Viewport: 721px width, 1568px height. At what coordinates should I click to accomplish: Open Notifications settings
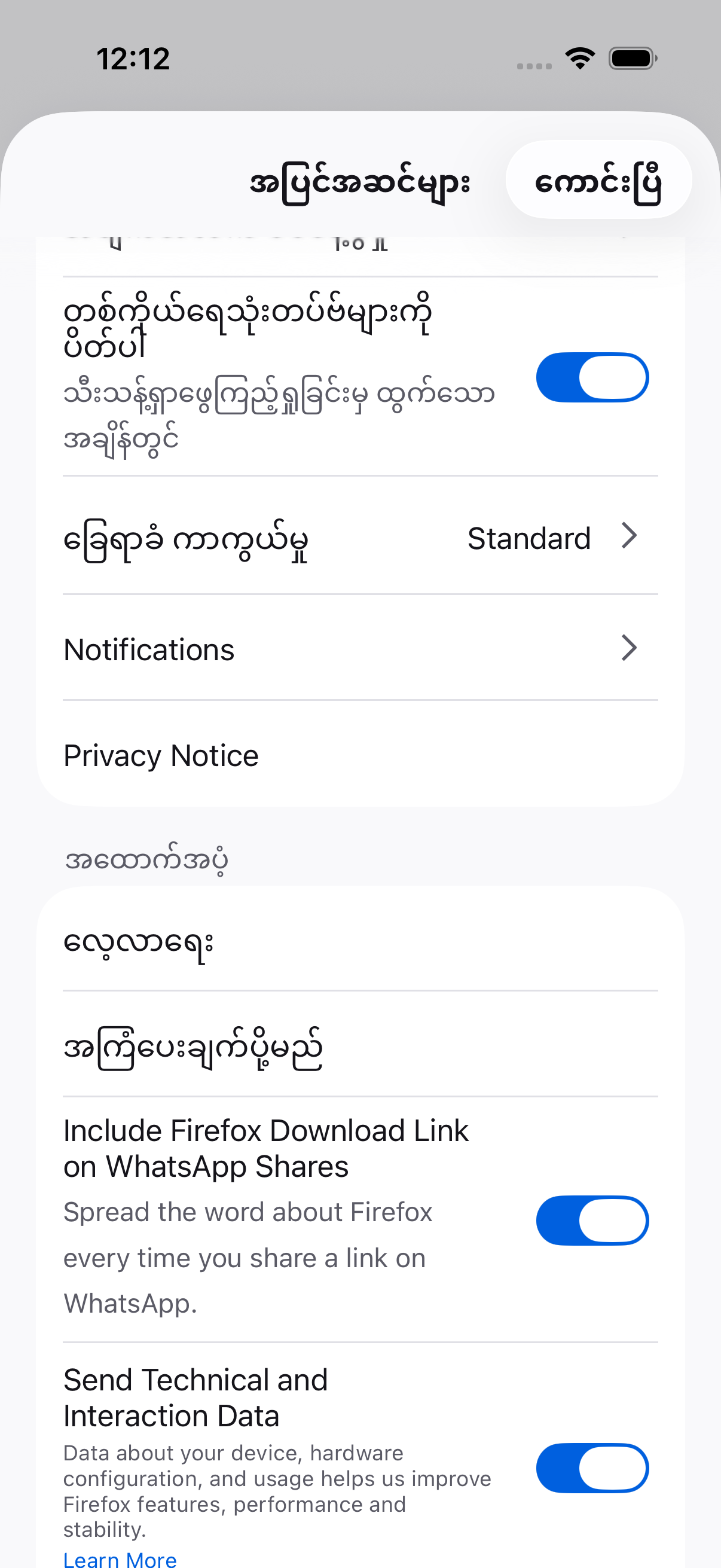click(x=360, y=649)
